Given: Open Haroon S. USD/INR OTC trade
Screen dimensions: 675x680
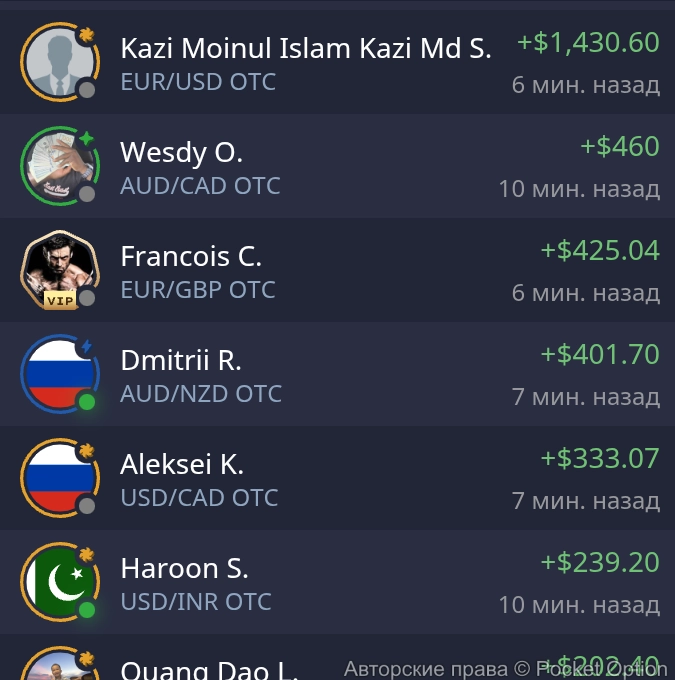Looking at the screenshot, I should 337,582.
